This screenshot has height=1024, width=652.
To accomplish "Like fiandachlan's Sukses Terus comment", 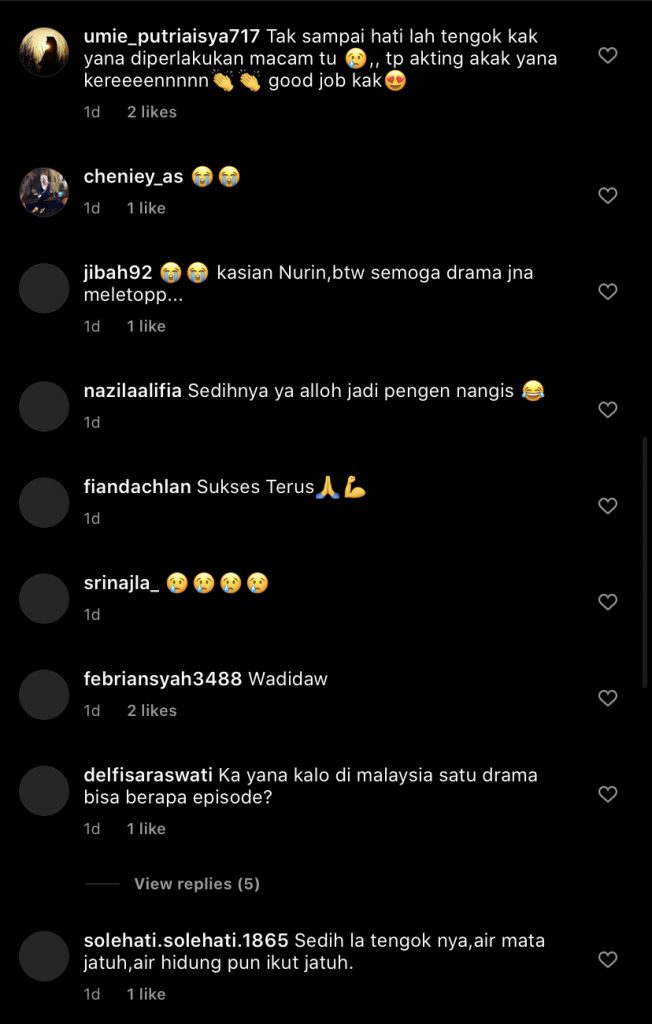I will pos(607,506).
